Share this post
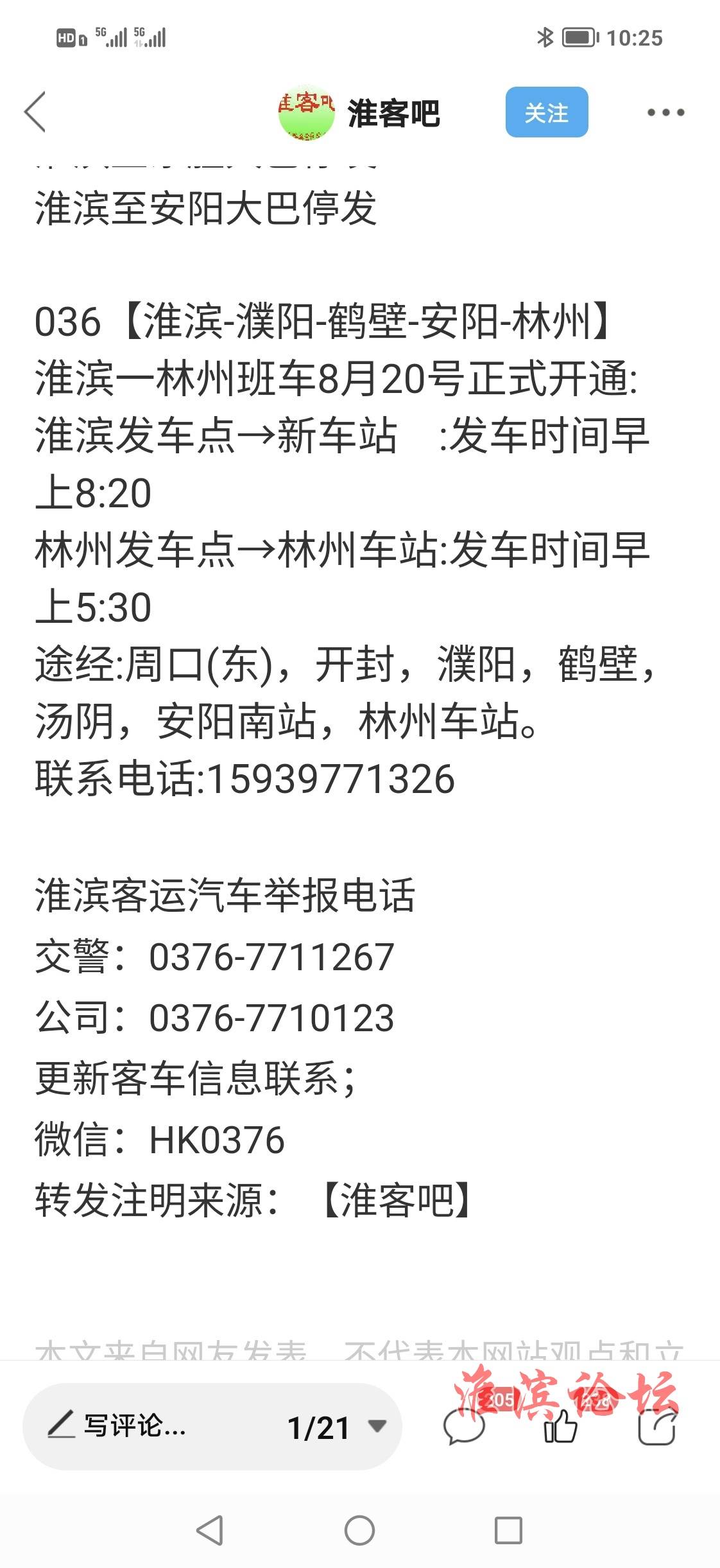 (x=657, y=1427)
